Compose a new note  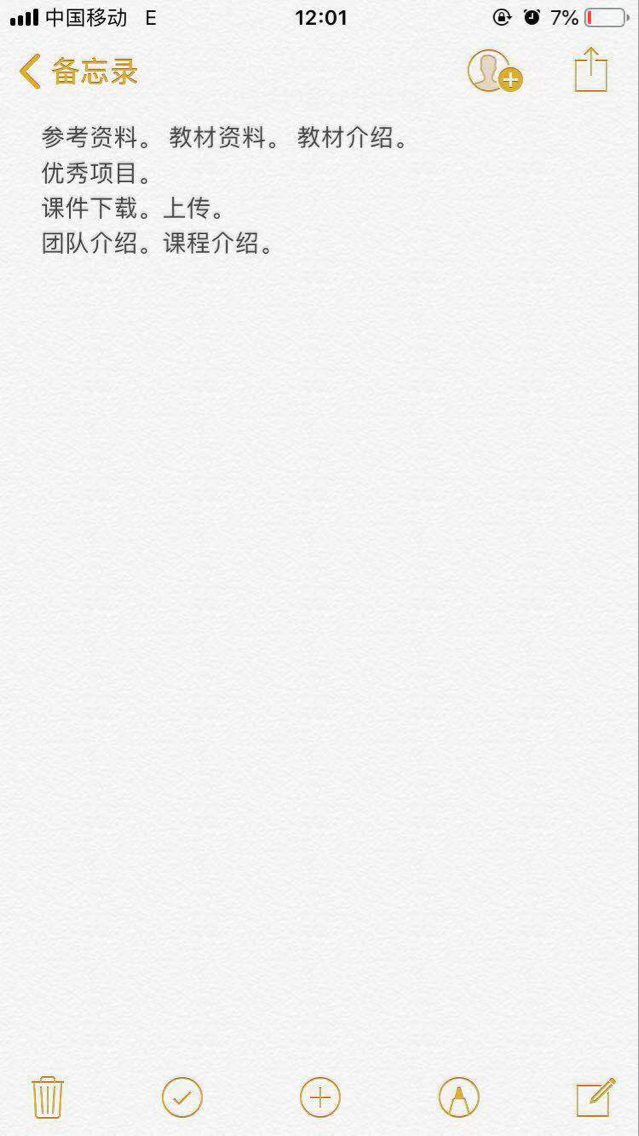[x=595, y=1097]
